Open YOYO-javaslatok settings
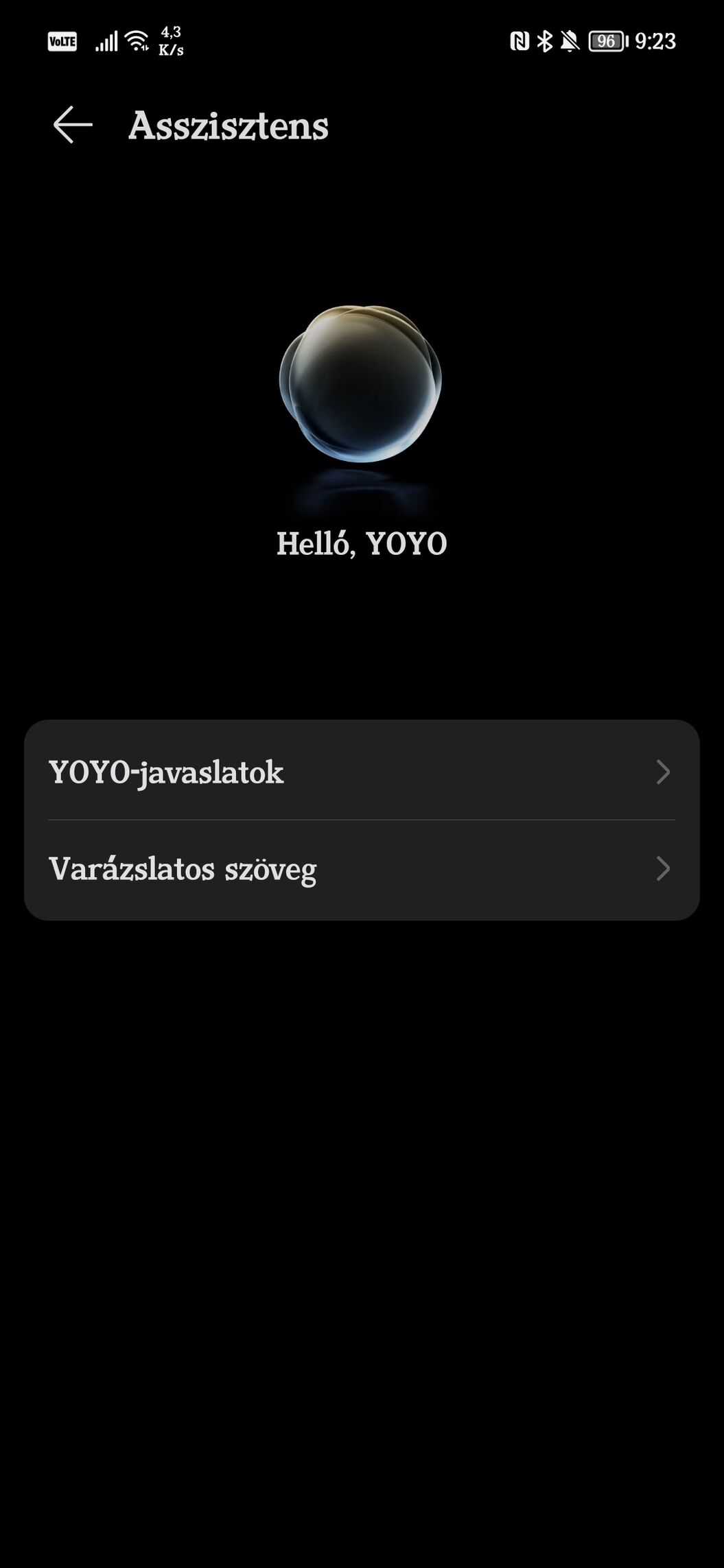 (362, 771)
